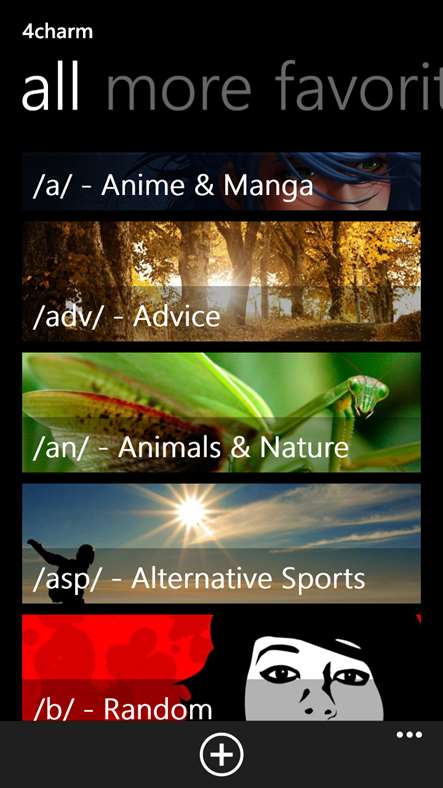The image size is (443, 788).
Task: Open the /a/ - Anime & Manga board
Action: click(221, 181)
